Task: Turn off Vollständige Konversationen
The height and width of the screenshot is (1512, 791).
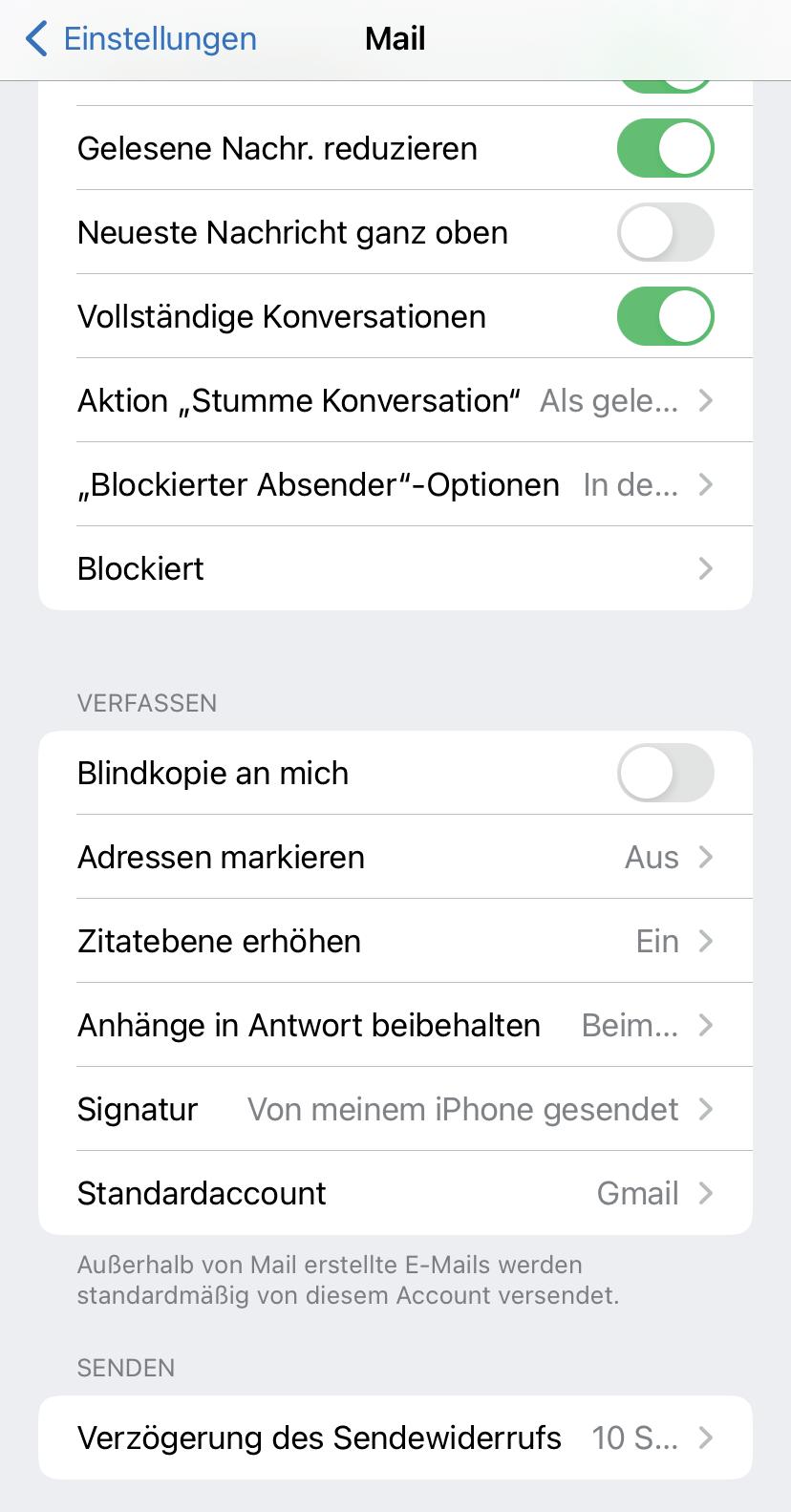Action: point(665,317)
